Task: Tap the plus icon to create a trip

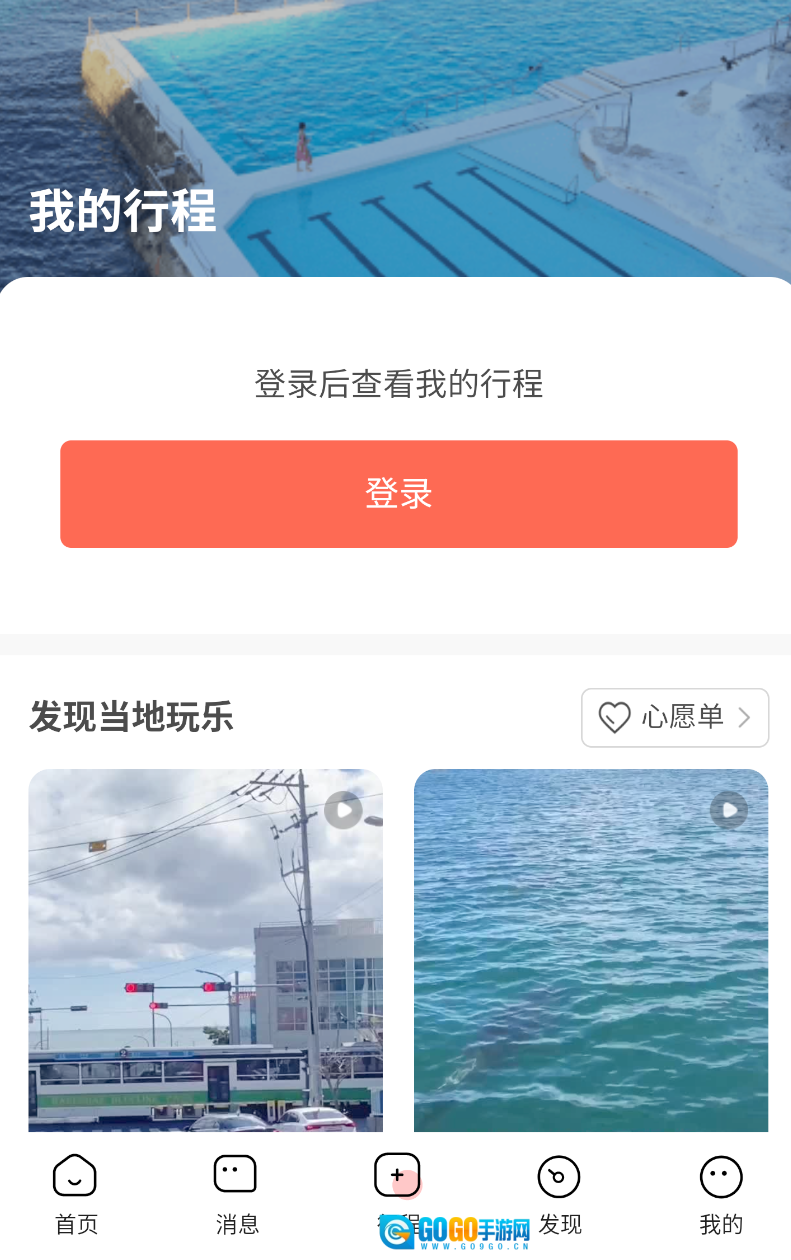Action: 397,1175
